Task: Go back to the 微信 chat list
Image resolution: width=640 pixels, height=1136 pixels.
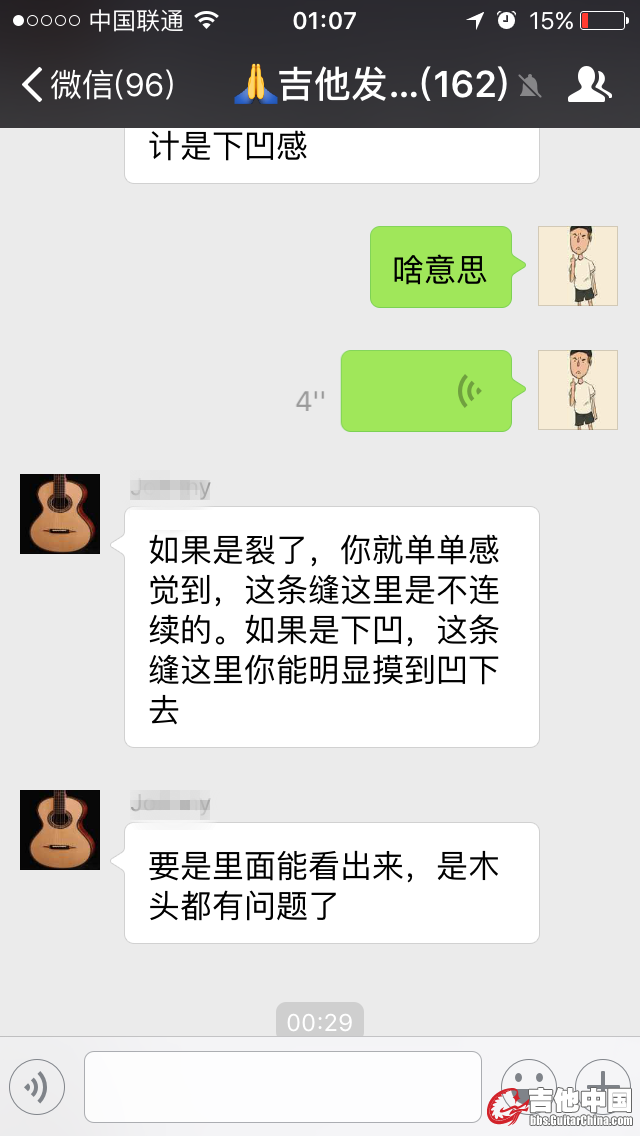Action: [95, 85]
